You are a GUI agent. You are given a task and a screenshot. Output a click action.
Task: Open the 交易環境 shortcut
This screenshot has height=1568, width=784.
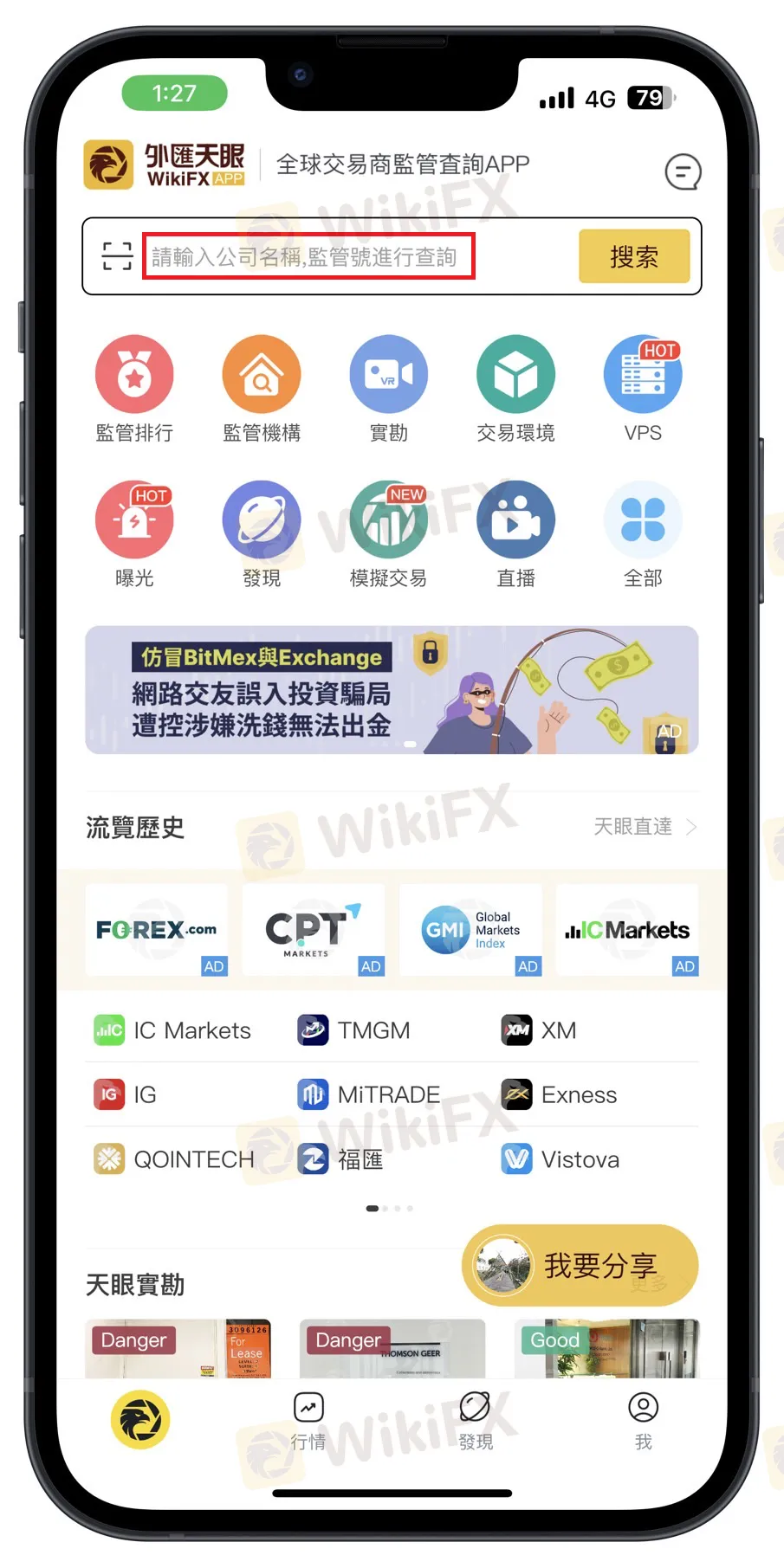515,390
